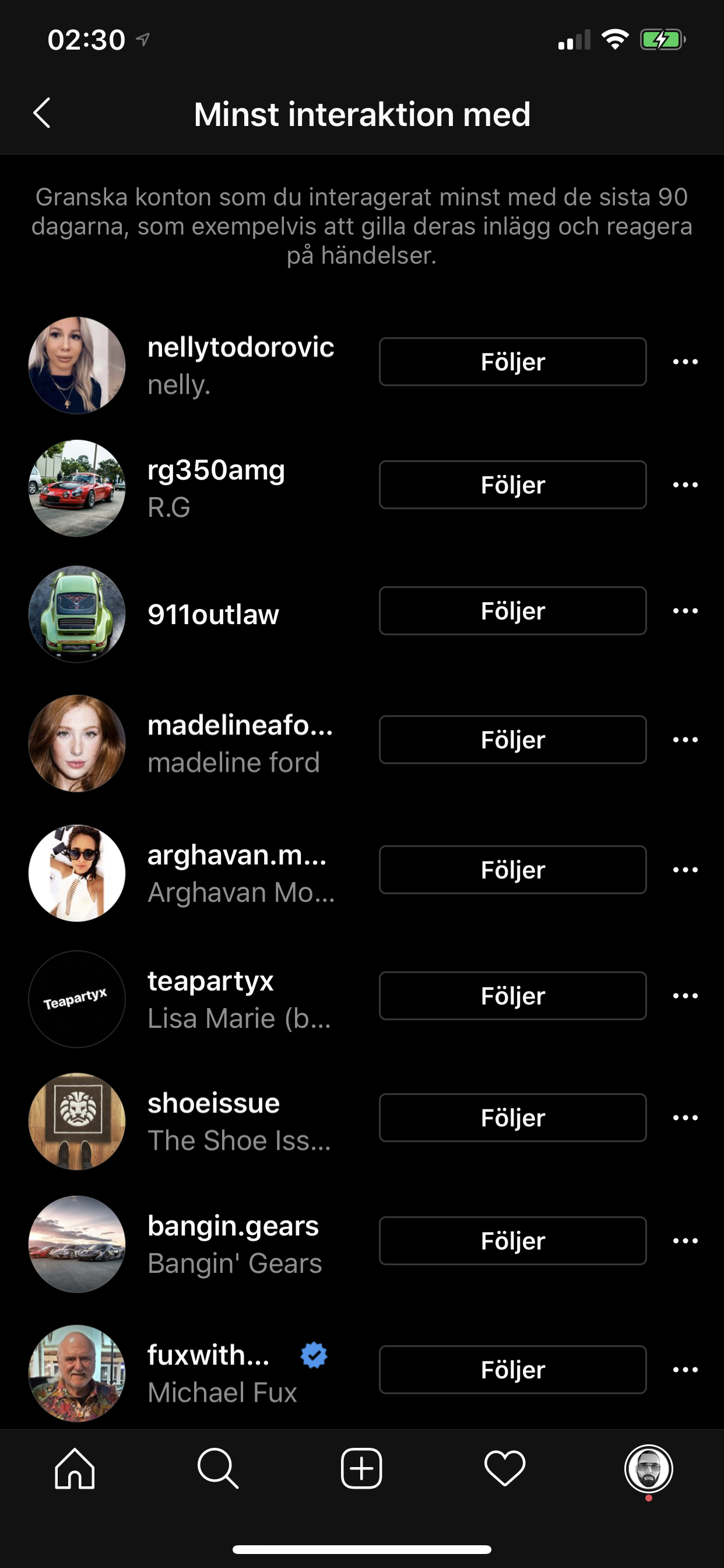724x1568 pixels.
Task: Open more options for rg350amg
Action: tap(685, 485)
